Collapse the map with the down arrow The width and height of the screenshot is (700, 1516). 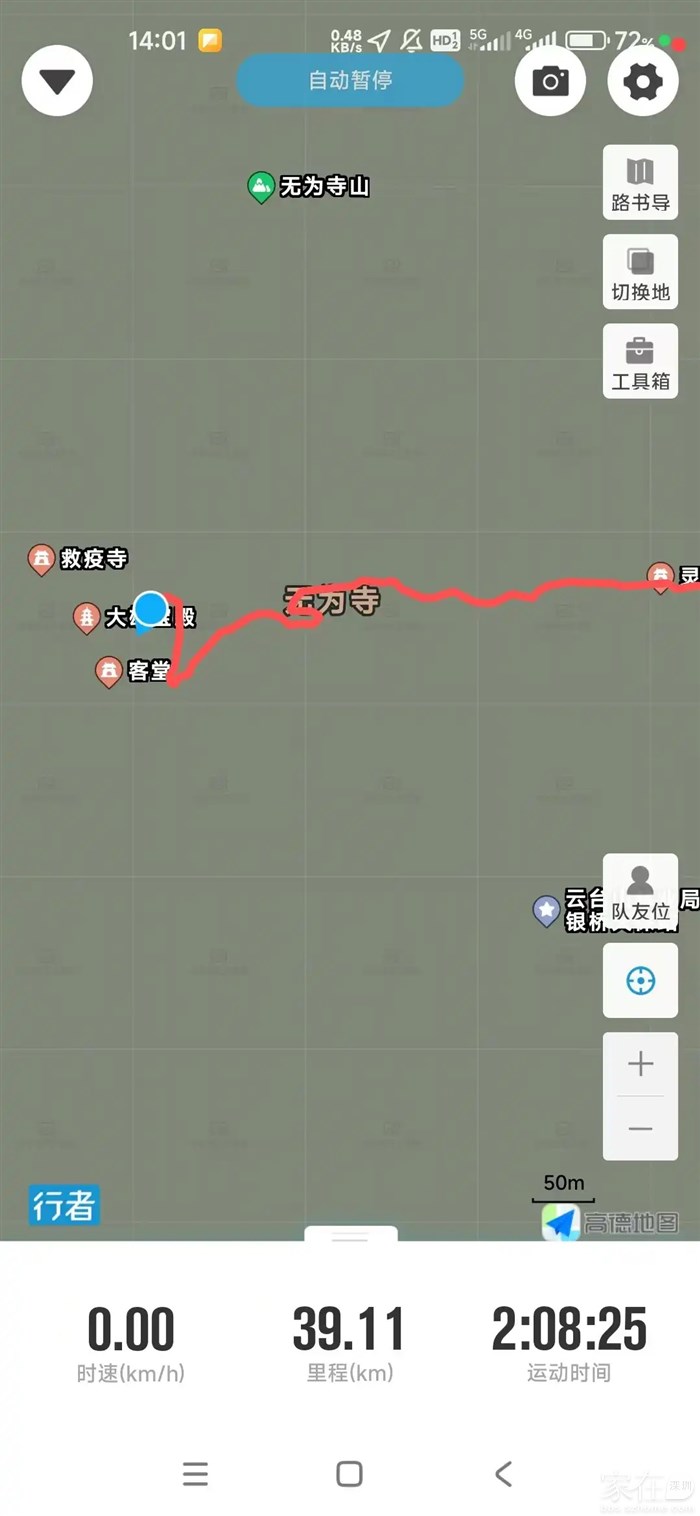[x=57, y=81]
